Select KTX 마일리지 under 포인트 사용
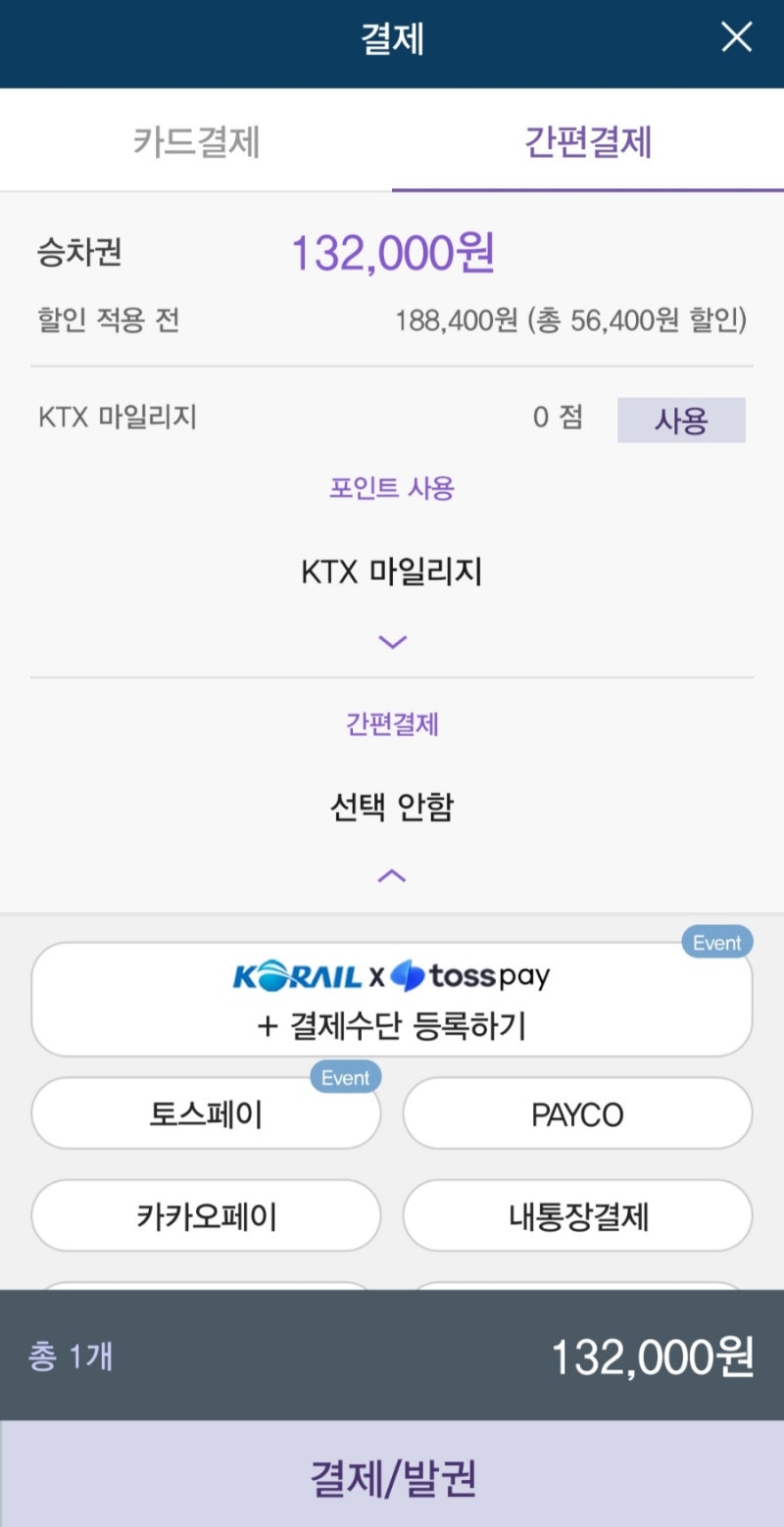Screen dimensions: 784x1527 coord(392,571)
